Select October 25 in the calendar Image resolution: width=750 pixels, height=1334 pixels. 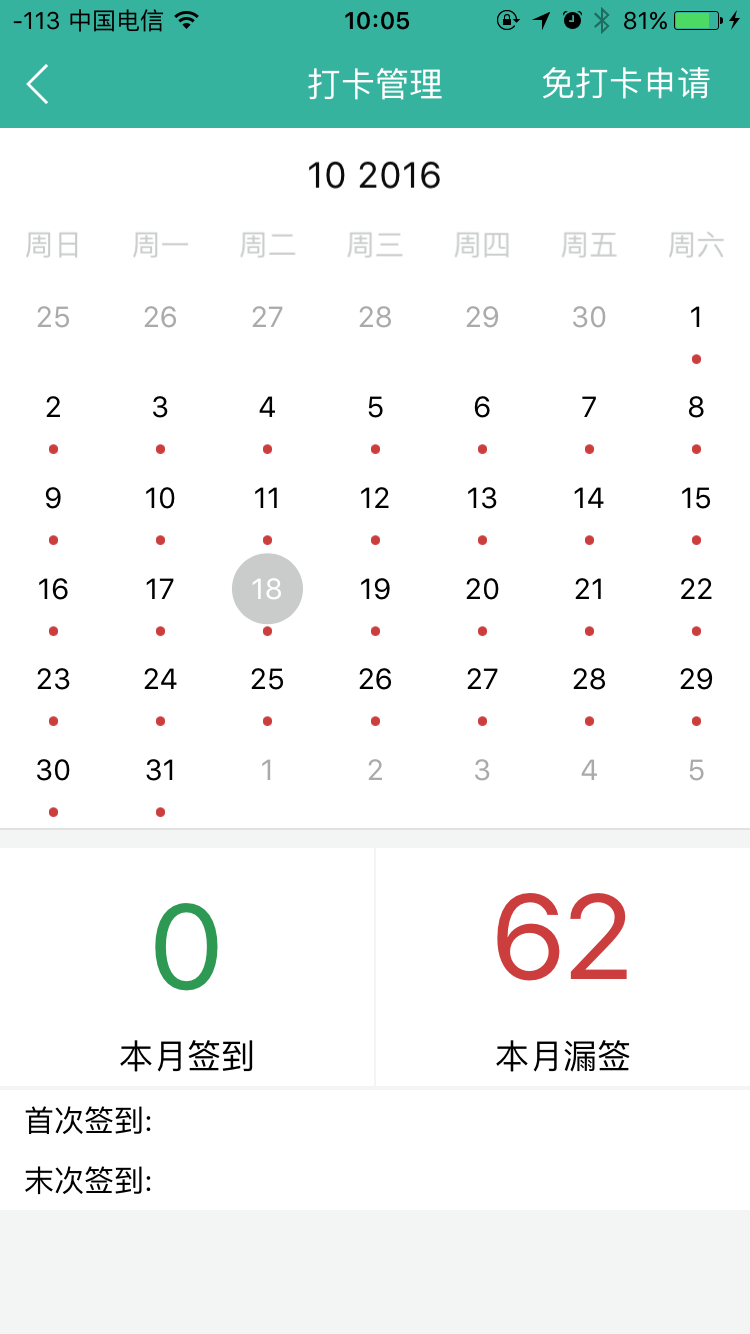pyautogui.click(x=267, y=680)
